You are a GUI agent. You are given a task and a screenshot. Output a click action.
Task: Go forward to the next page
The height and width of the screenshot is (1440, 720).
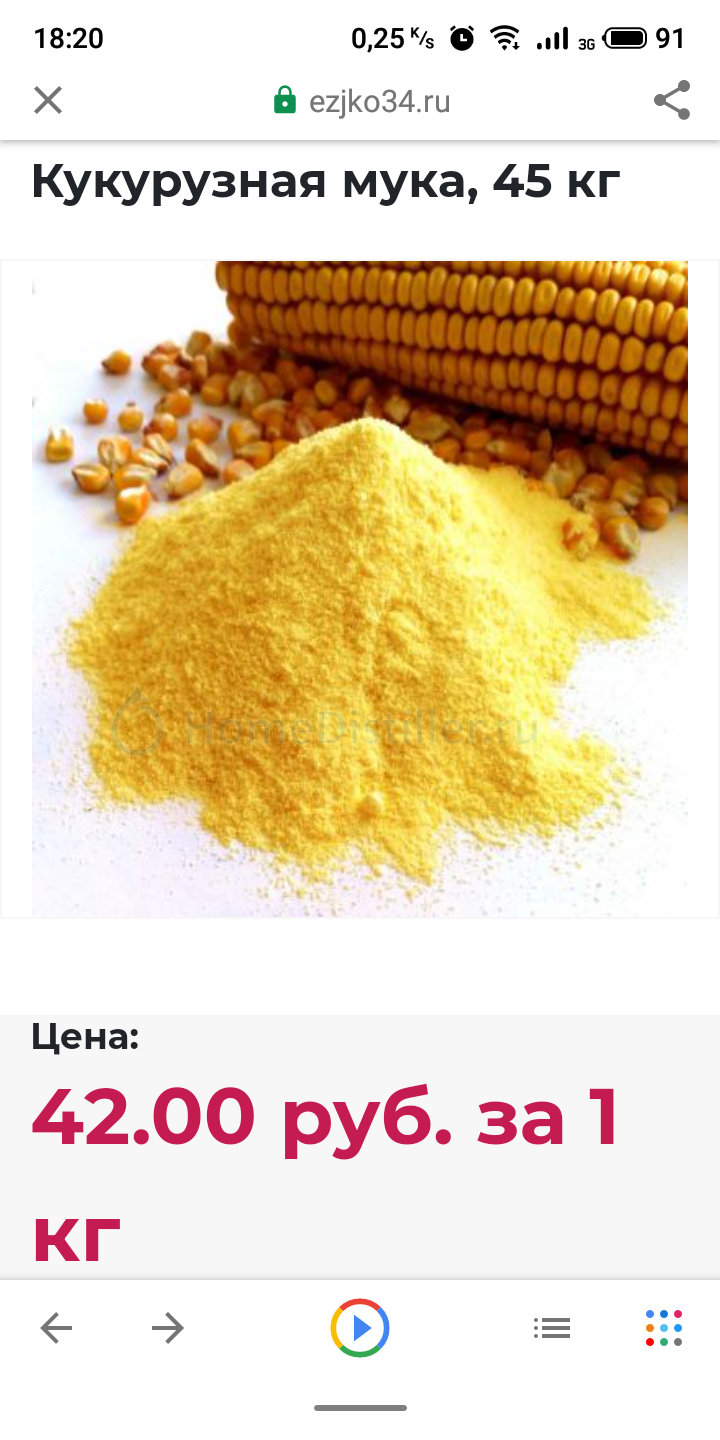pyautogui.click(x=168, y=1328)
